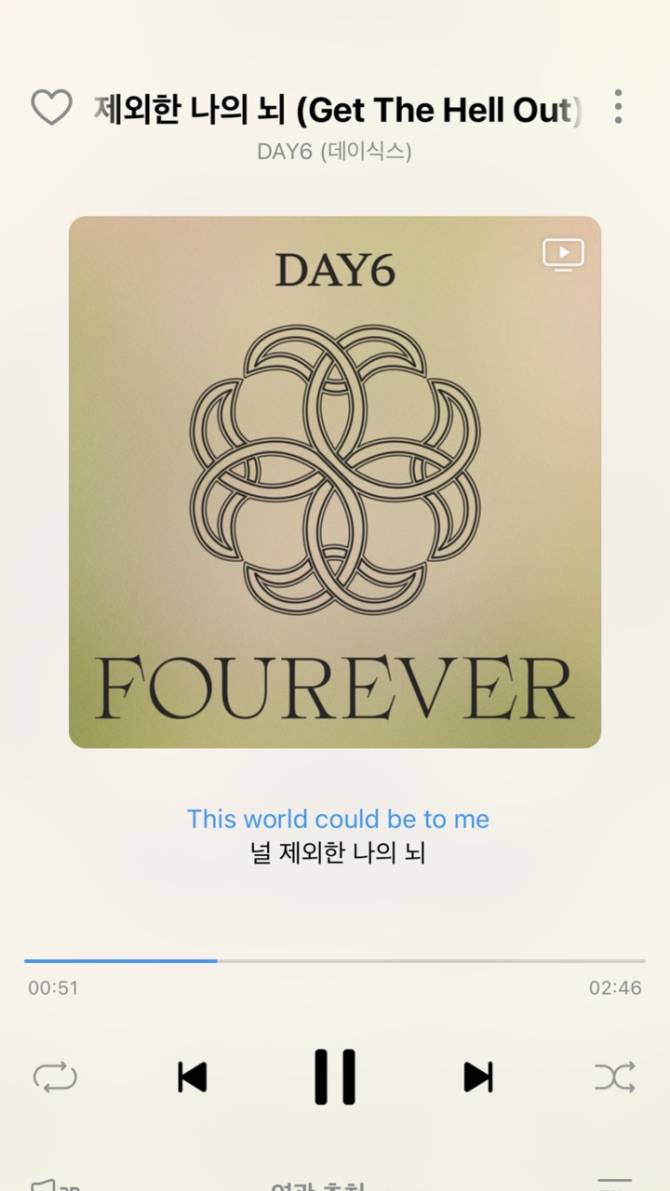Skip to the next track
670x1191 pixels.
(479, 1077)
